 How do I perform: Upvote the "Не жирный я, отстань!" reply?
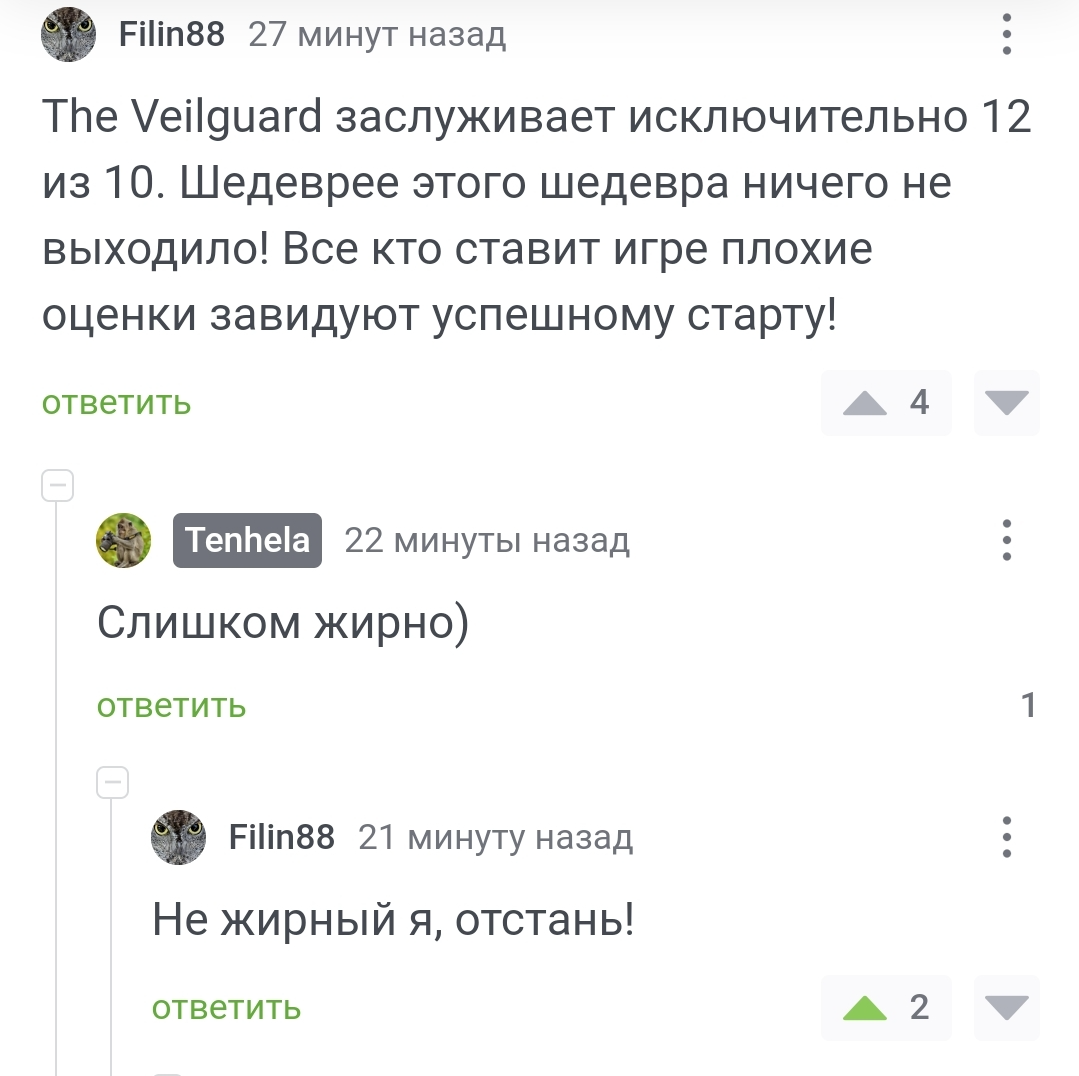click(x=865, y=1008)
